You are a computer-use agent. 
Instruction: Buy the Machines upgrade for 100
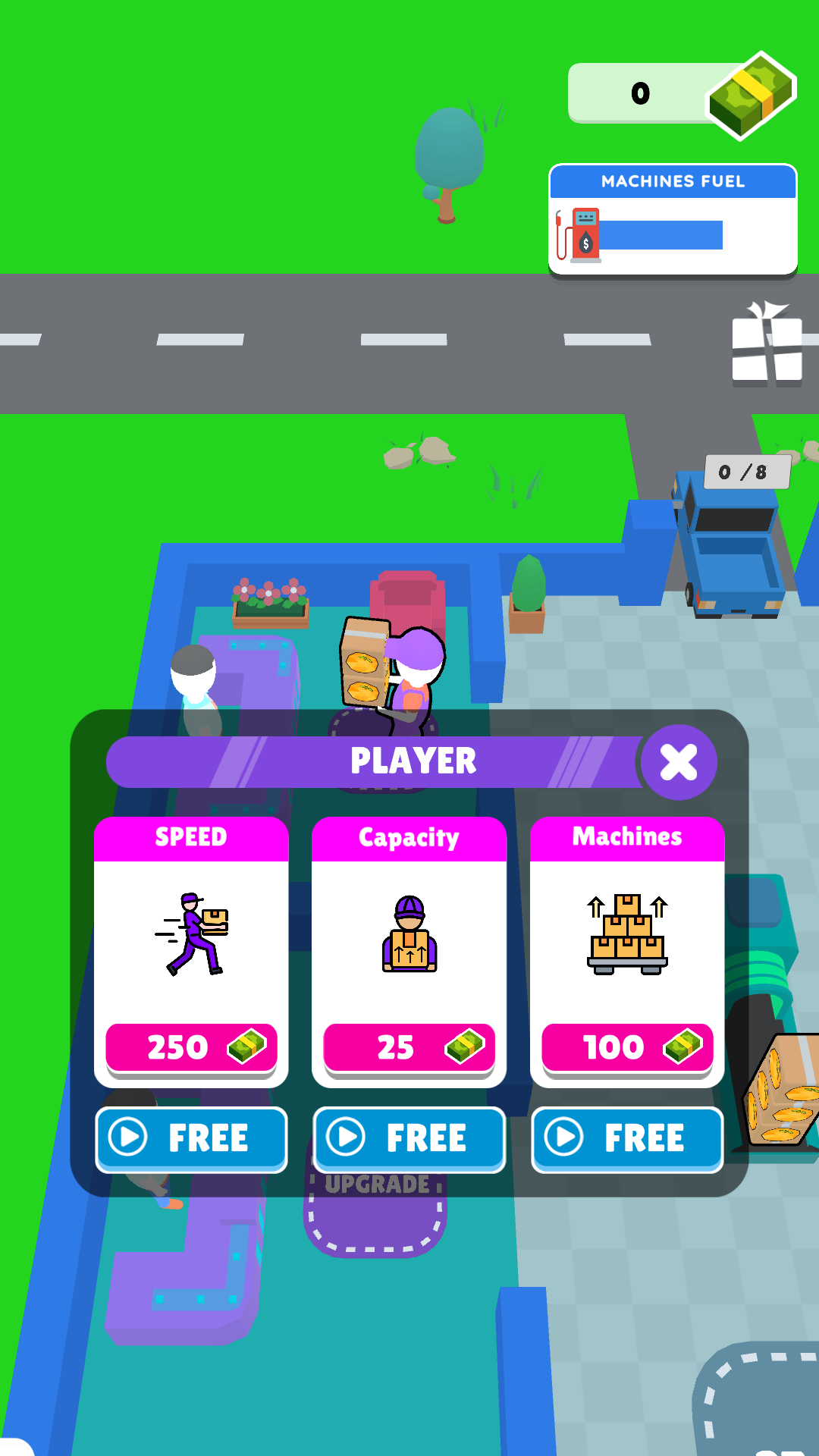[627, 1047]
